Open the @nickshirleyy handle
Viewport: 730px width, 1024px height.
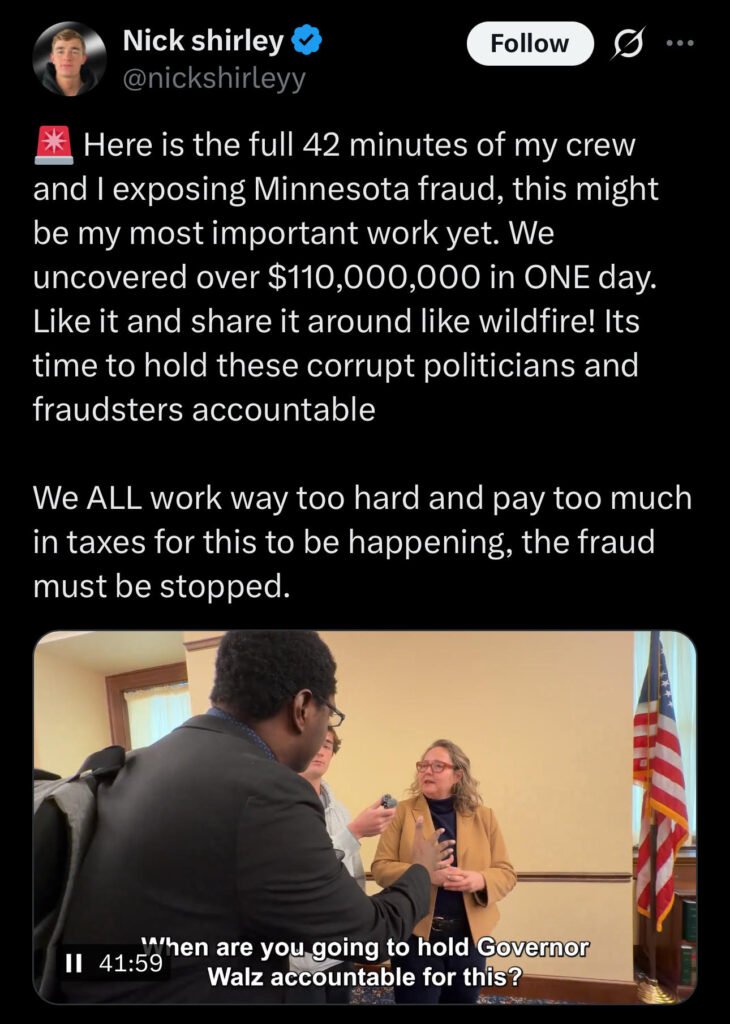point(213,78)
